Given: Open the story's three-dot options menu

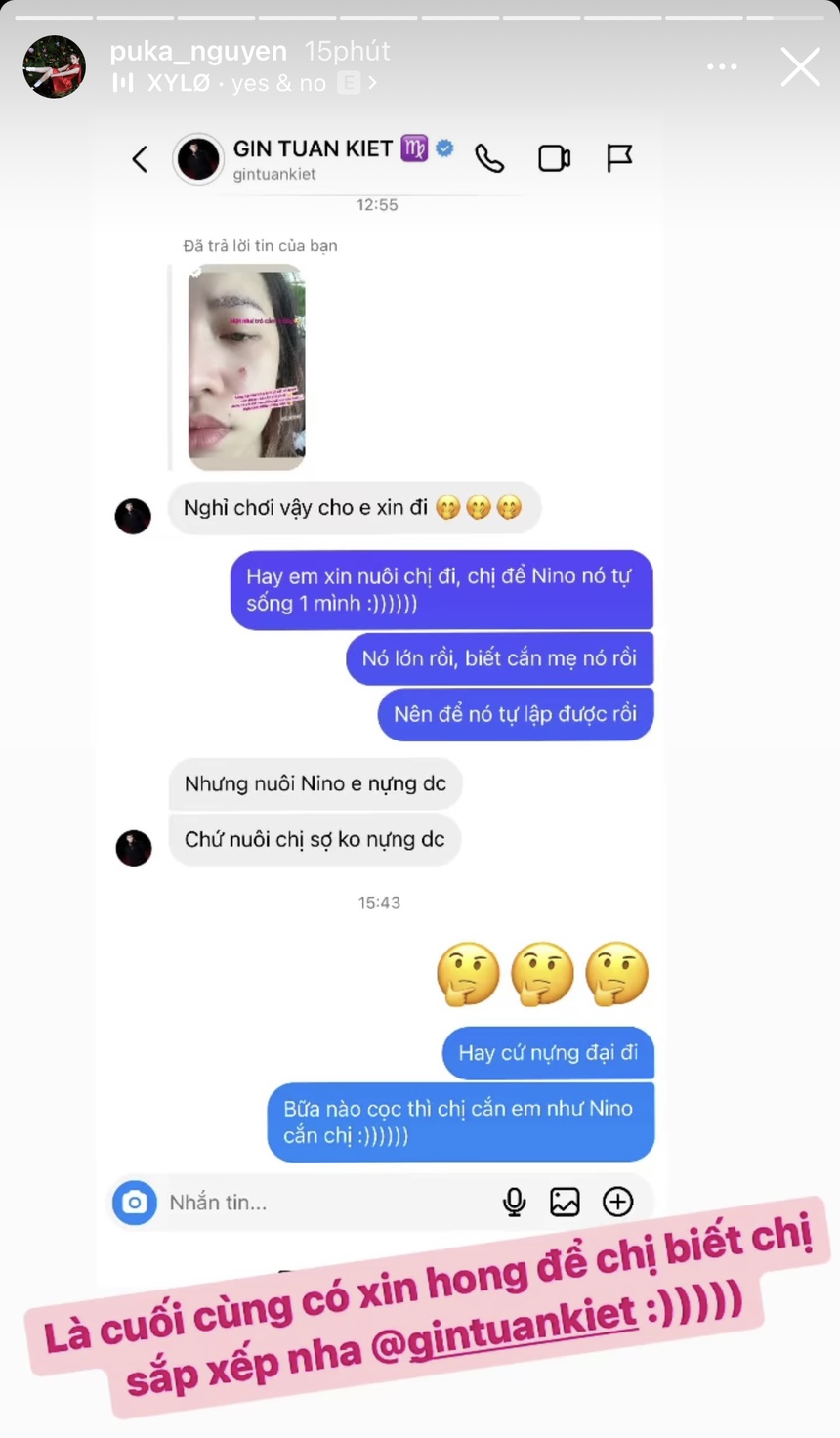Looking at the screenshot, I should tap(722, 67).
